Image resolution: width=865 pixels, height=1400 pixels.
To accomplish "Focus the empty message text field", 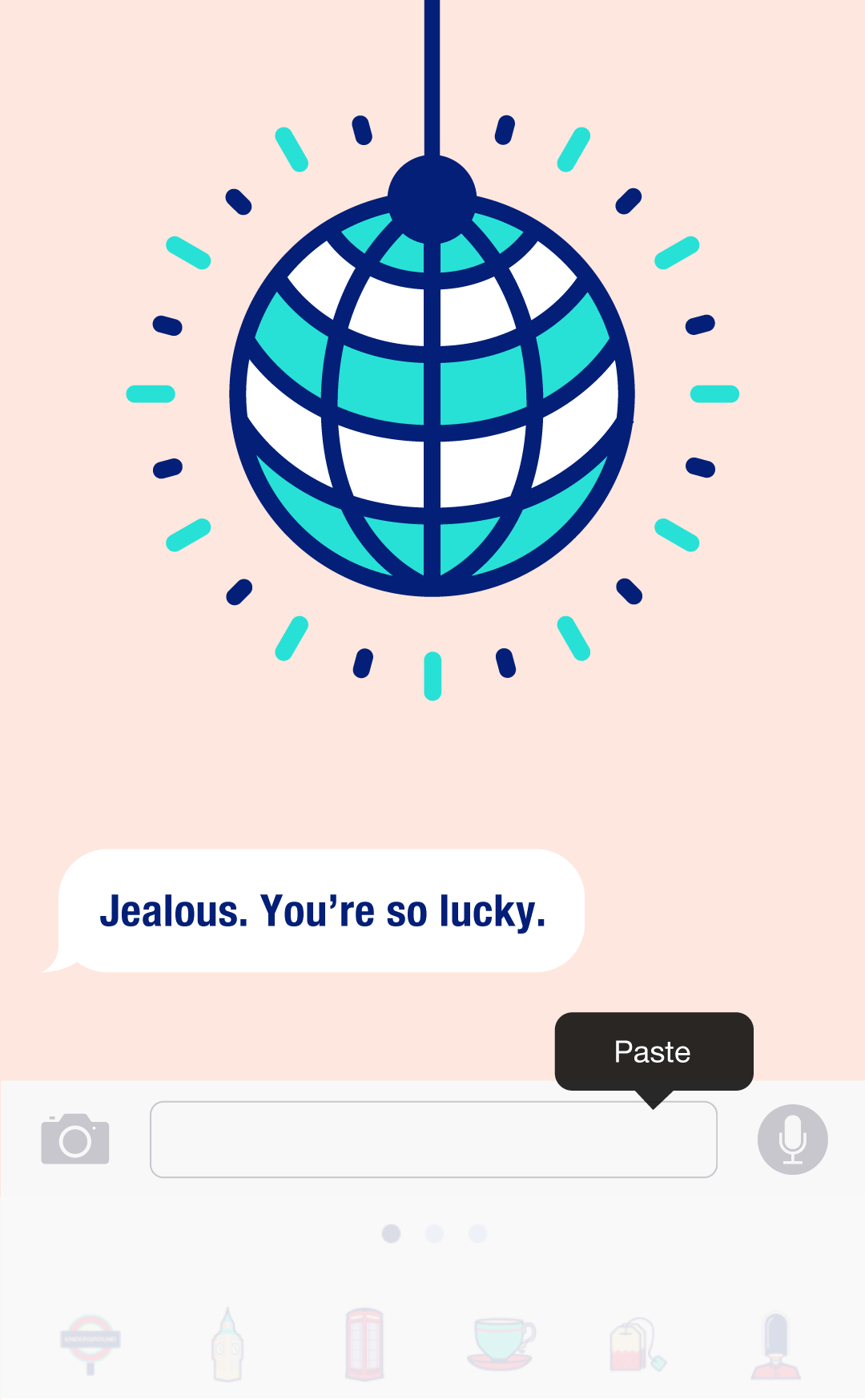I will click(433, 1140).
